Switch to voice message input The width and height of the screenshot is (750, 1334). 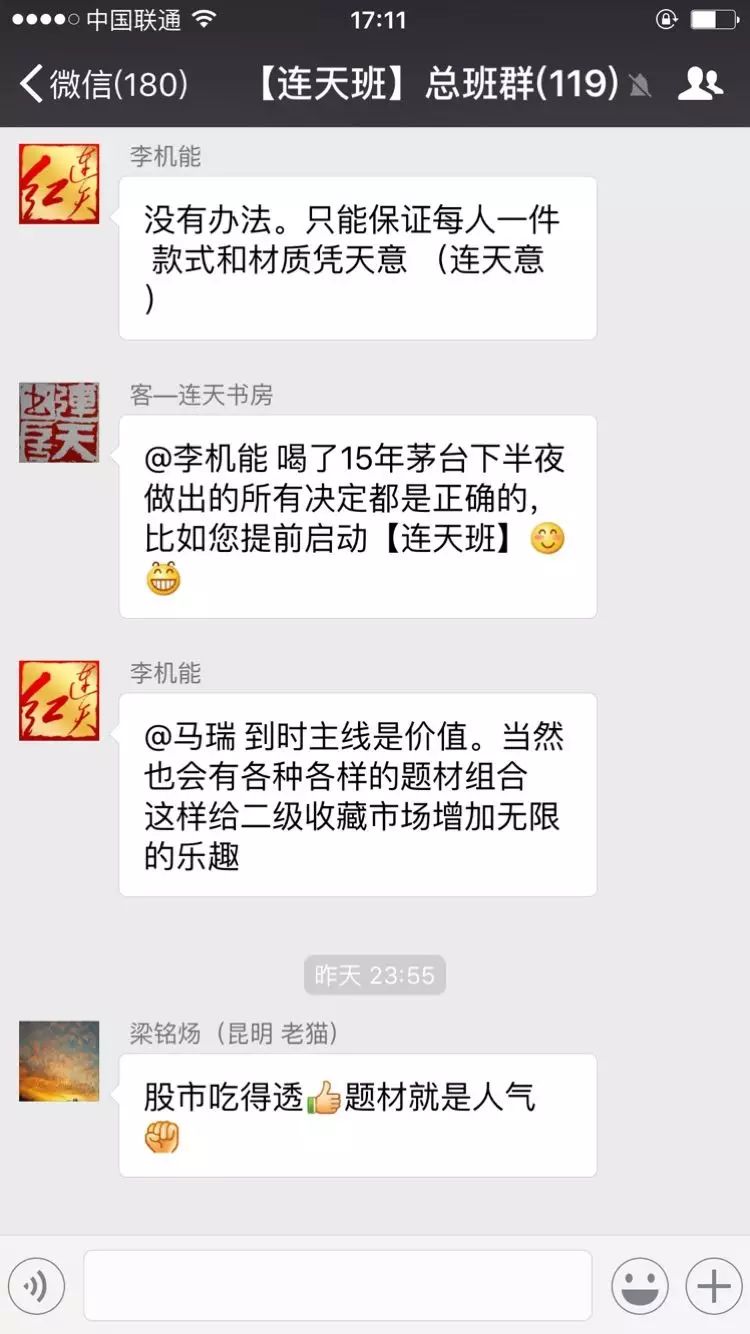(x=36, y=1285)
